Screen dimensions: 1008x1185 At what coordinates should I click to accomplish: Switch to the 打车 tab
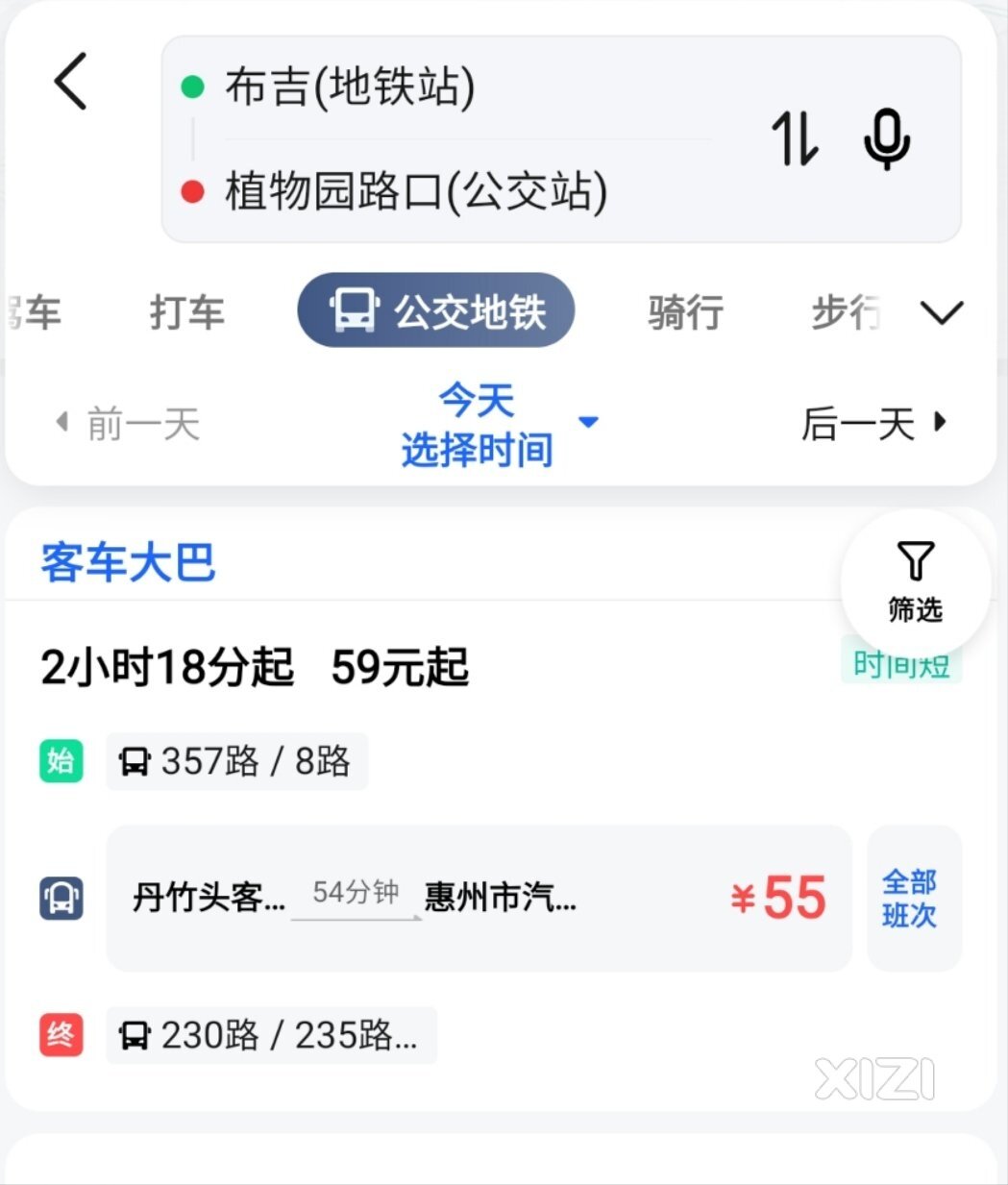[x=186, y=312]
